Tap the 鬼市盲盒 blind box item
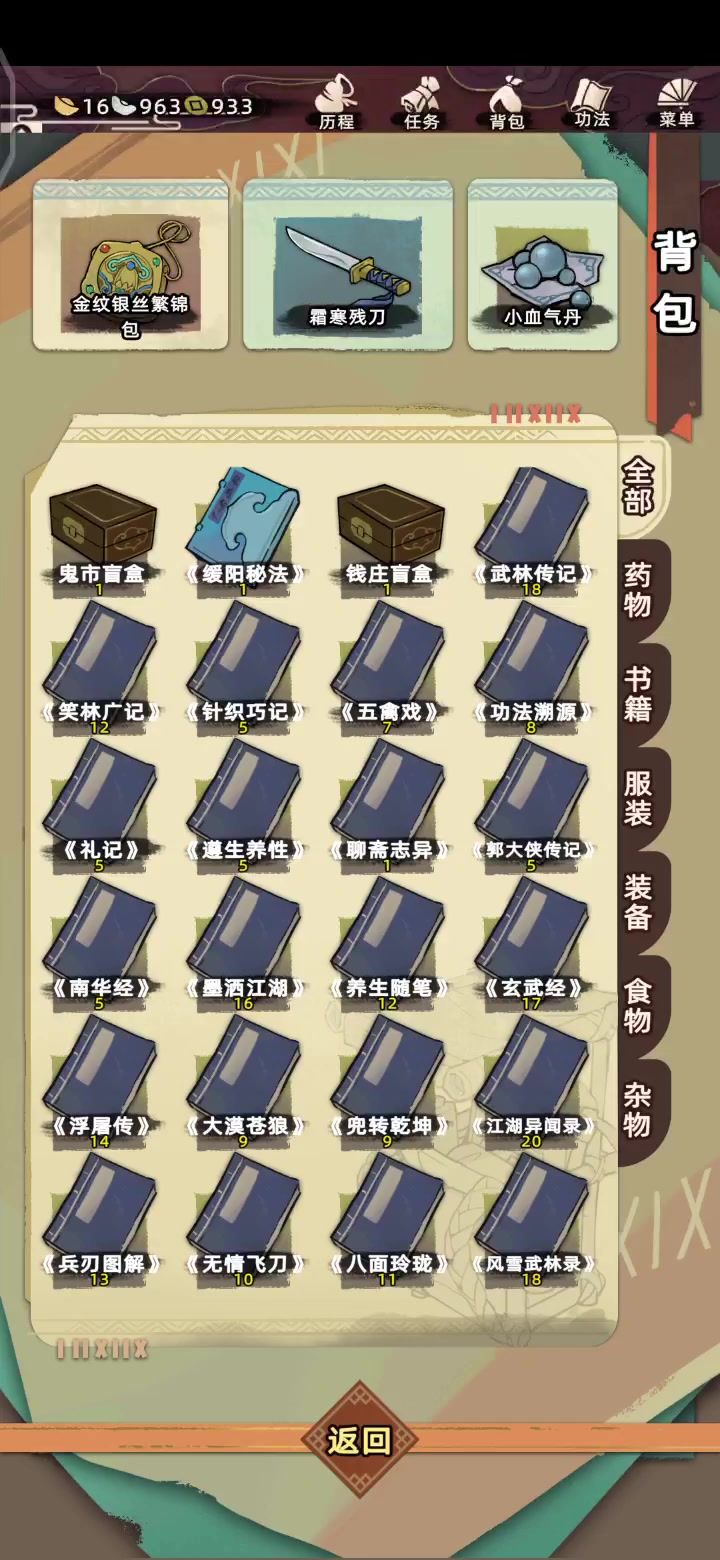The width and height of the screenshot is (720, 1560). coord(101,532)
